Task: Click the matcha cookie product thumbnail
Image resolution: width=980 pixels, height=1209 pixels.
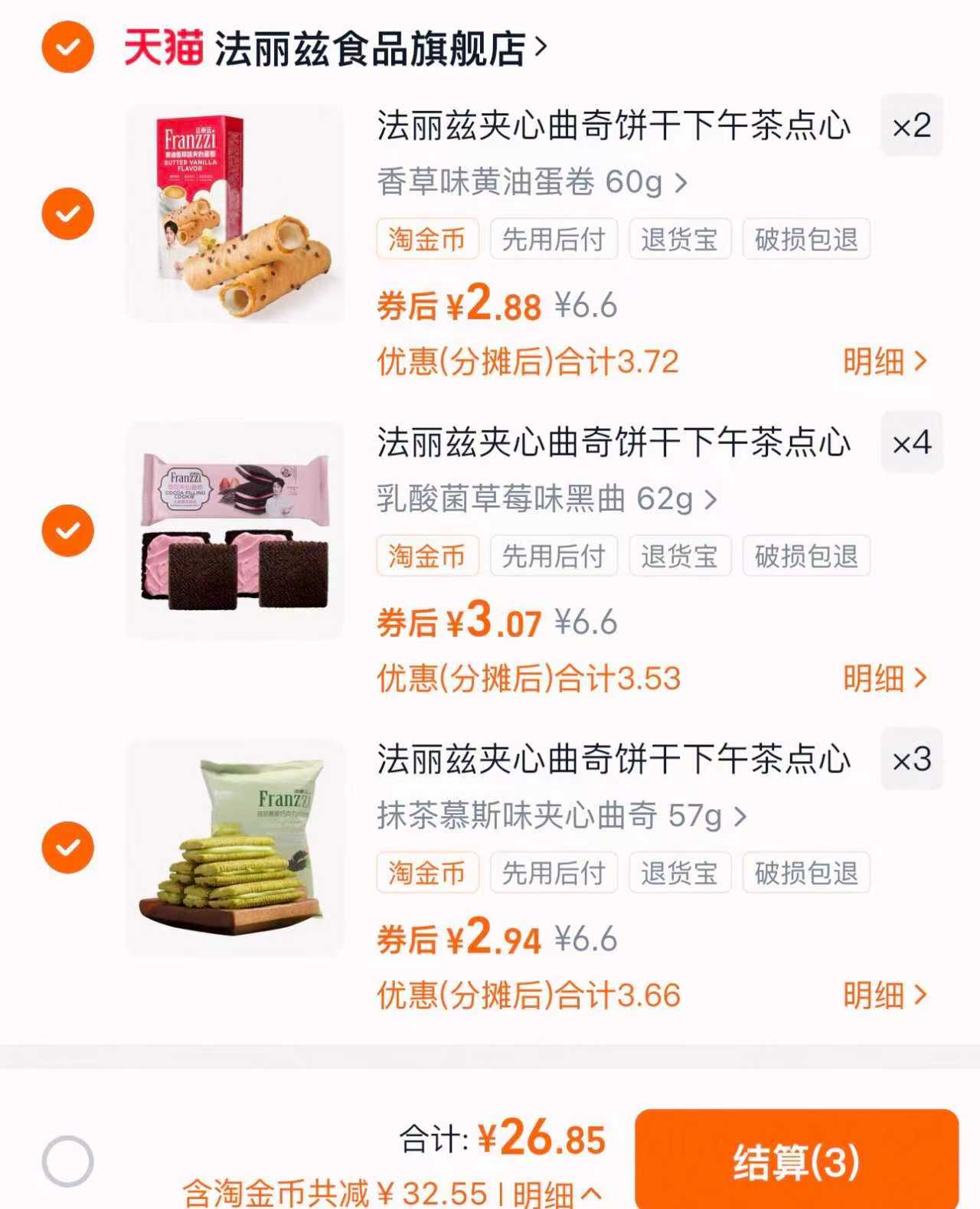Action: click(234, 846)
